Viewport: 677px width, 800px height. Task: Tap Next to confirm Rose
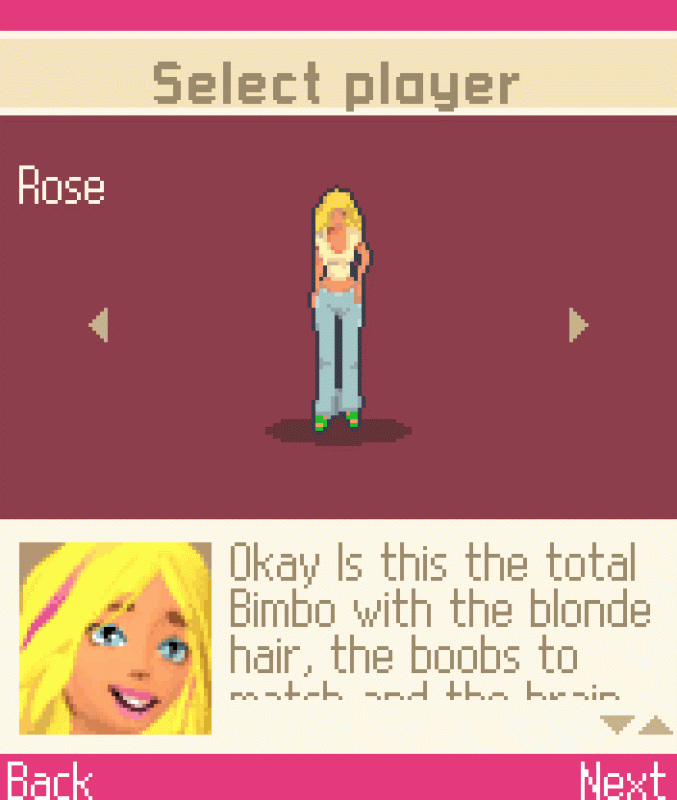coord(623,781)
